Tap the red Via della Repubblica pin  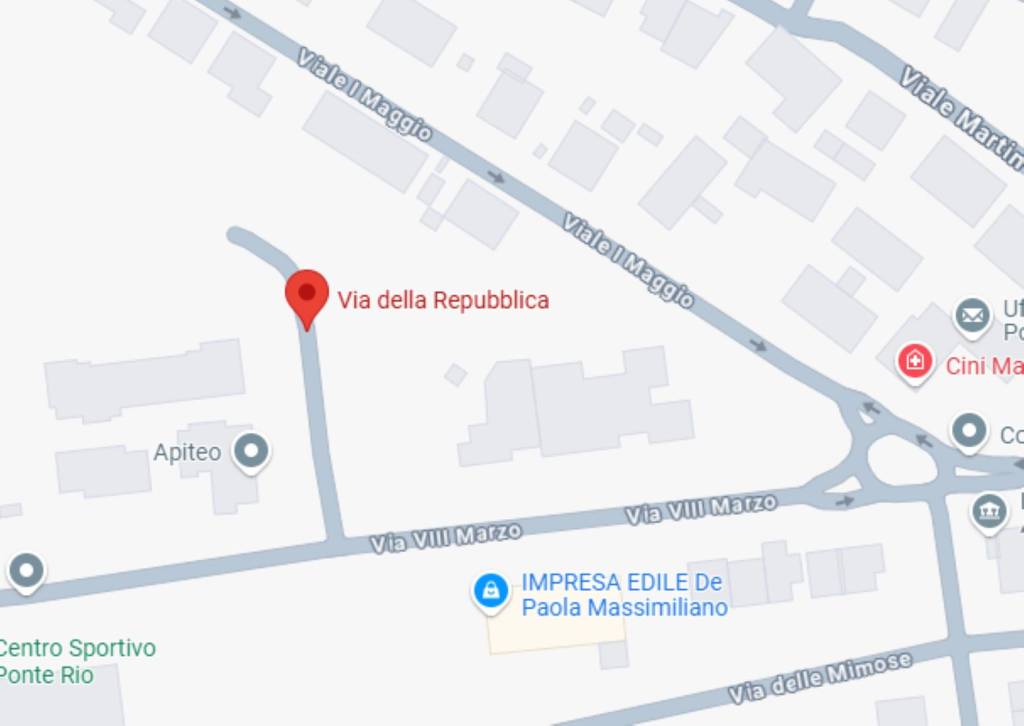[307, 294]
